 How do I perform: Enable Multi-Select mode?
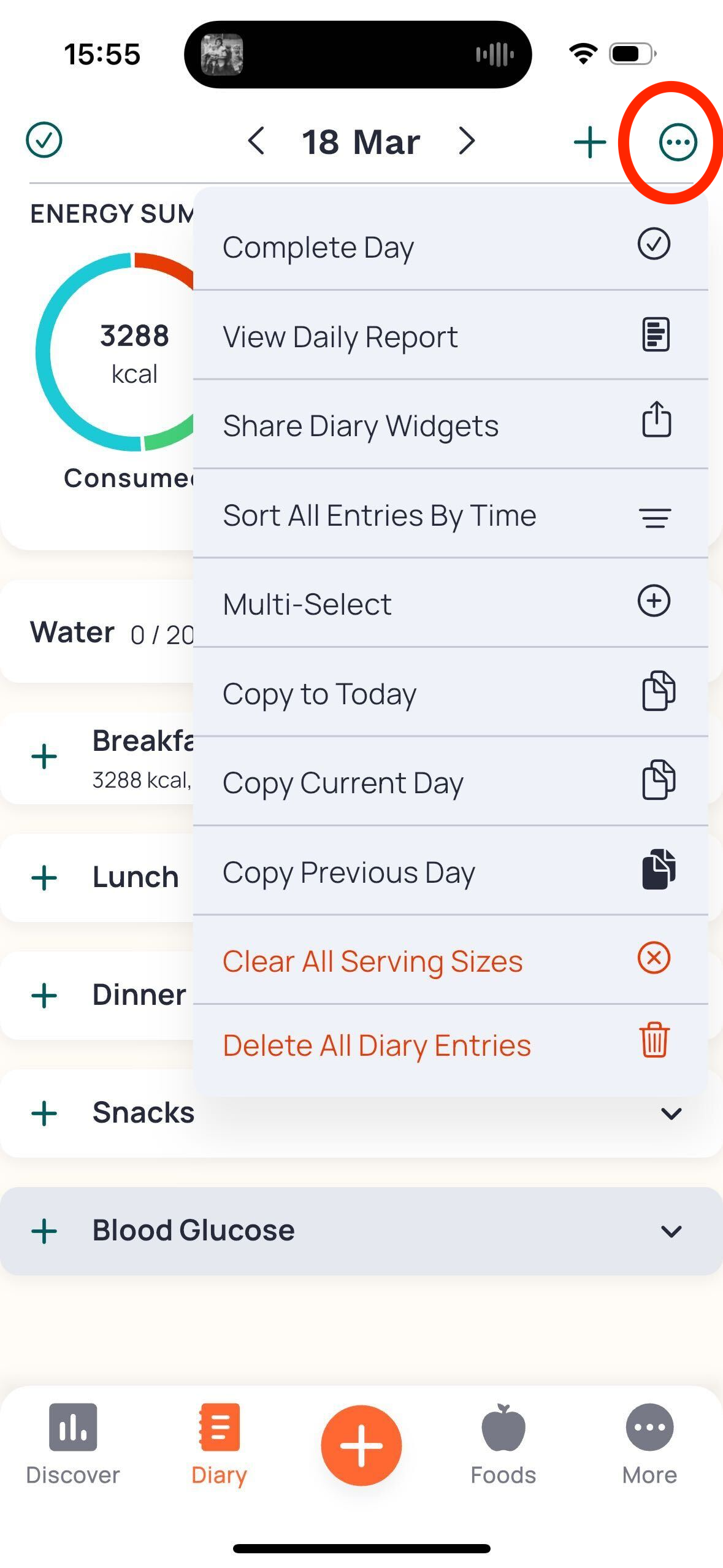point(451,603)
